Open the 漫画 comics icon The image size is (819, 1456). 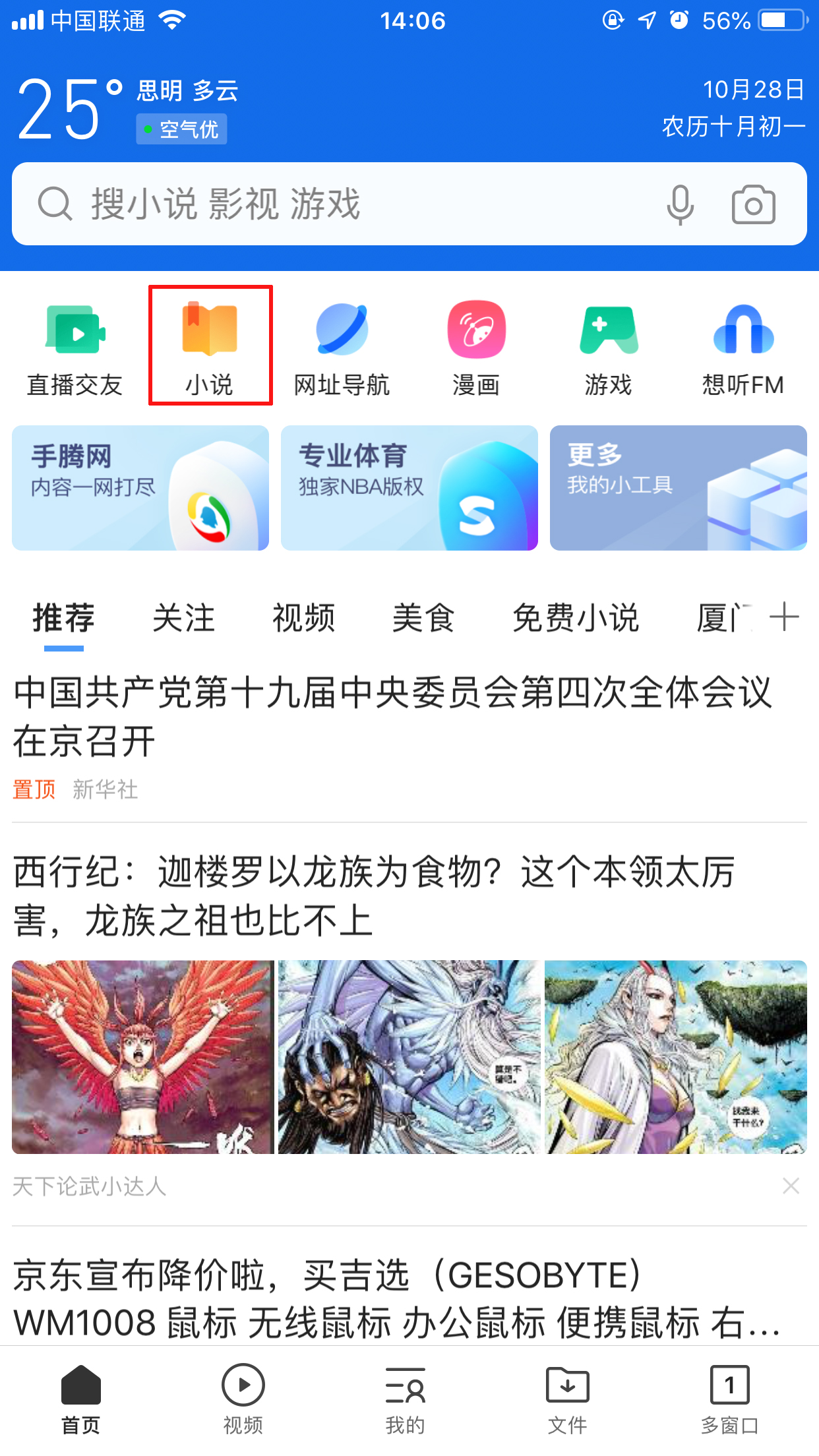click(x=476, y=343)
